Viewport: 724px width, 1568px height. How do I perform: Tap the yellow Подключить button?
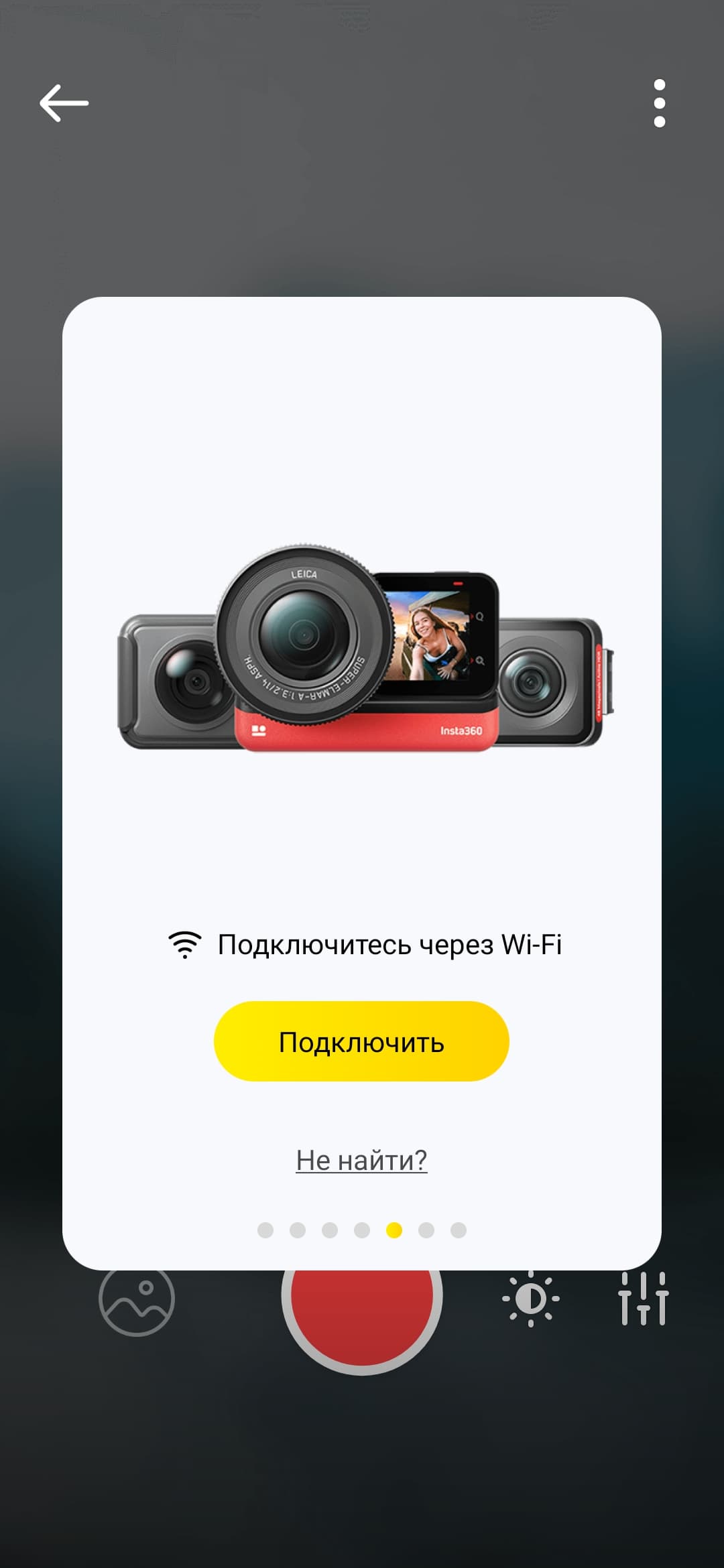click(x=361, y=1041)
